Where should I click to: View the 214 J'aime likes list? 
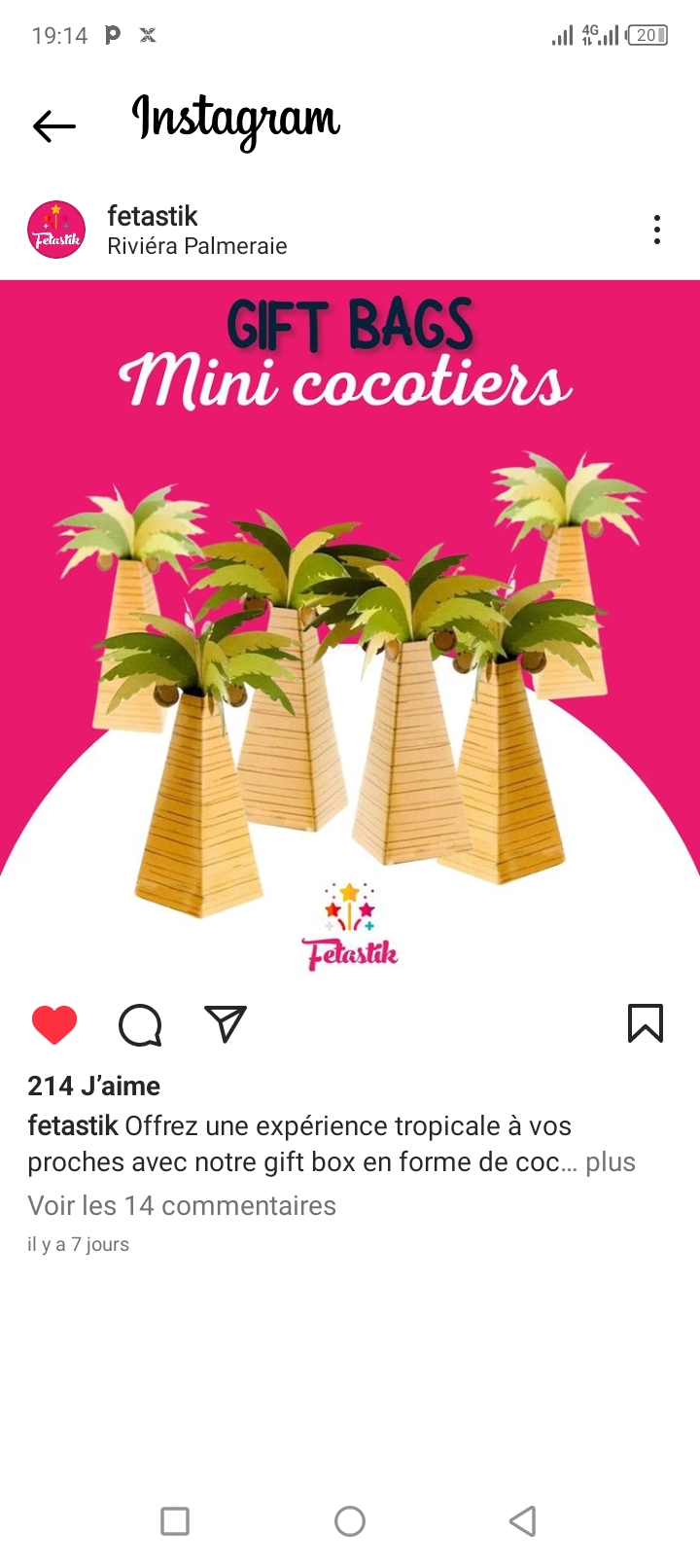94,1086
